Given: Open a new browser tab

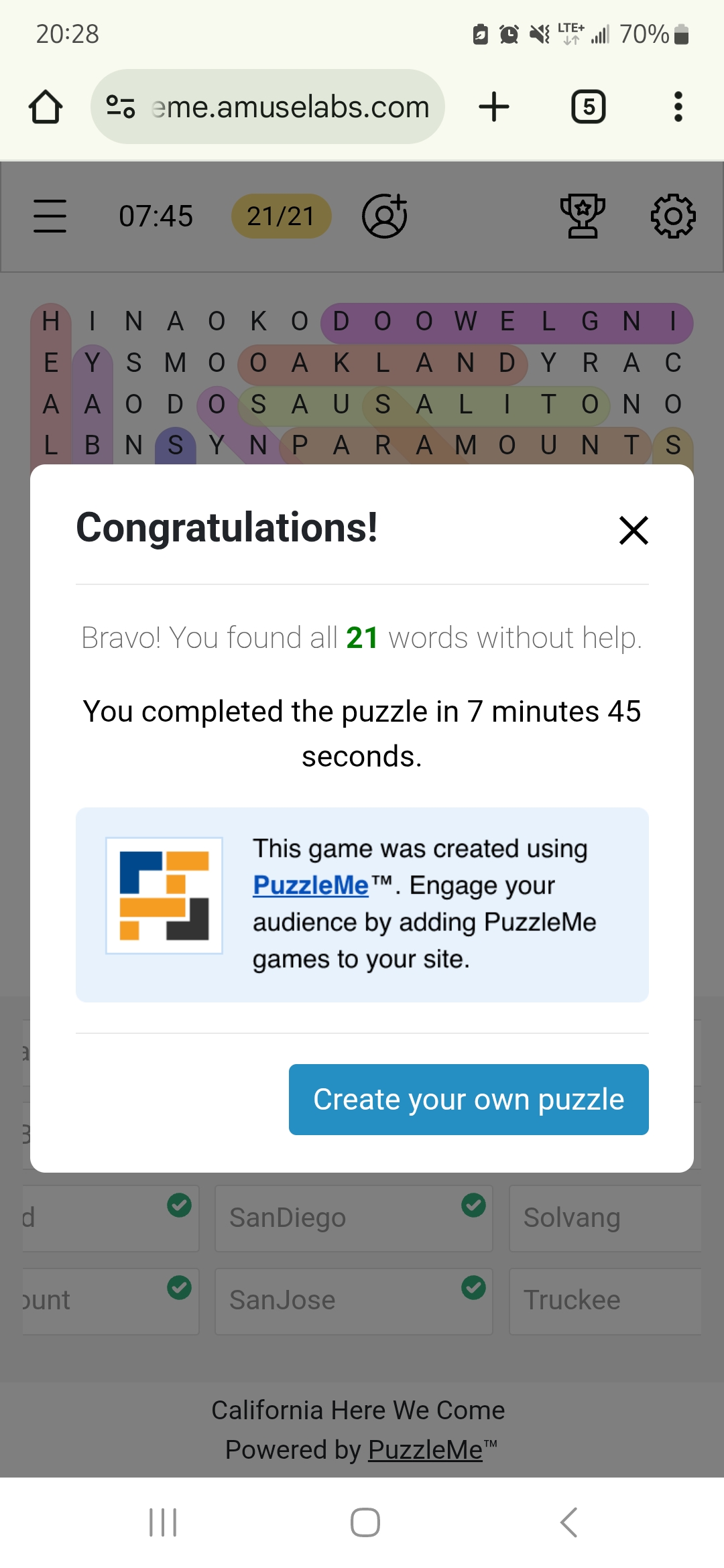Looking at the screenshot, I should pos(494,107).
